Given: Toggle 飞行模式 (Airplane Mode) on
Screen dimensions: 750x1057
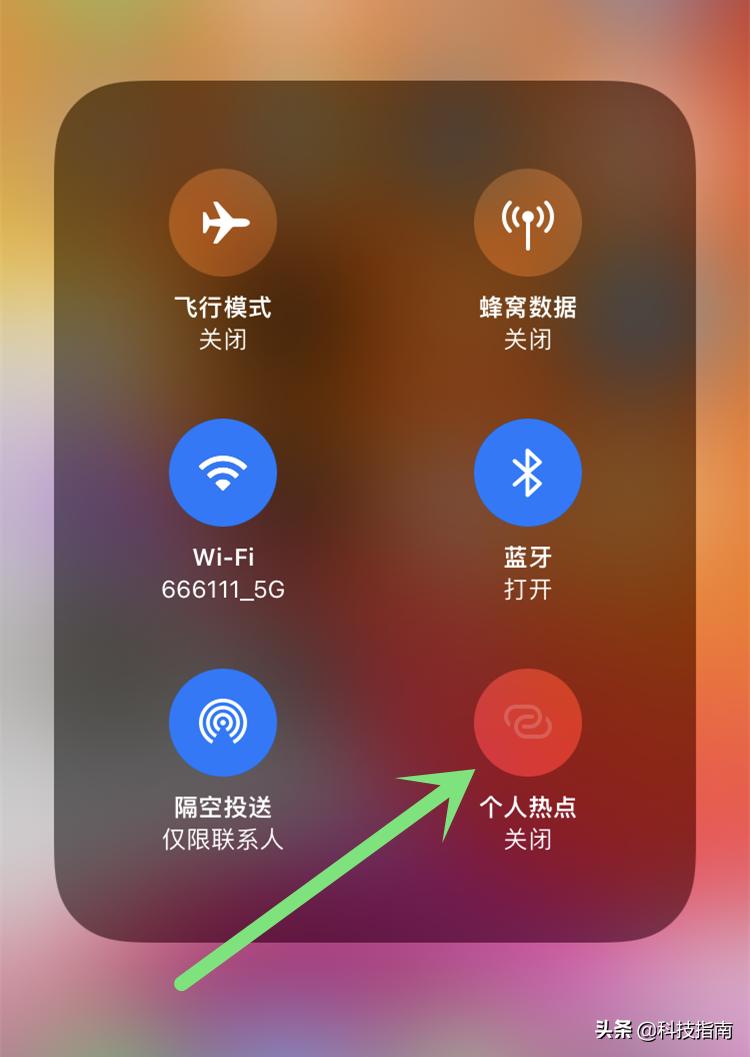Looking at the screenshot, I should [x=223, y=222].
